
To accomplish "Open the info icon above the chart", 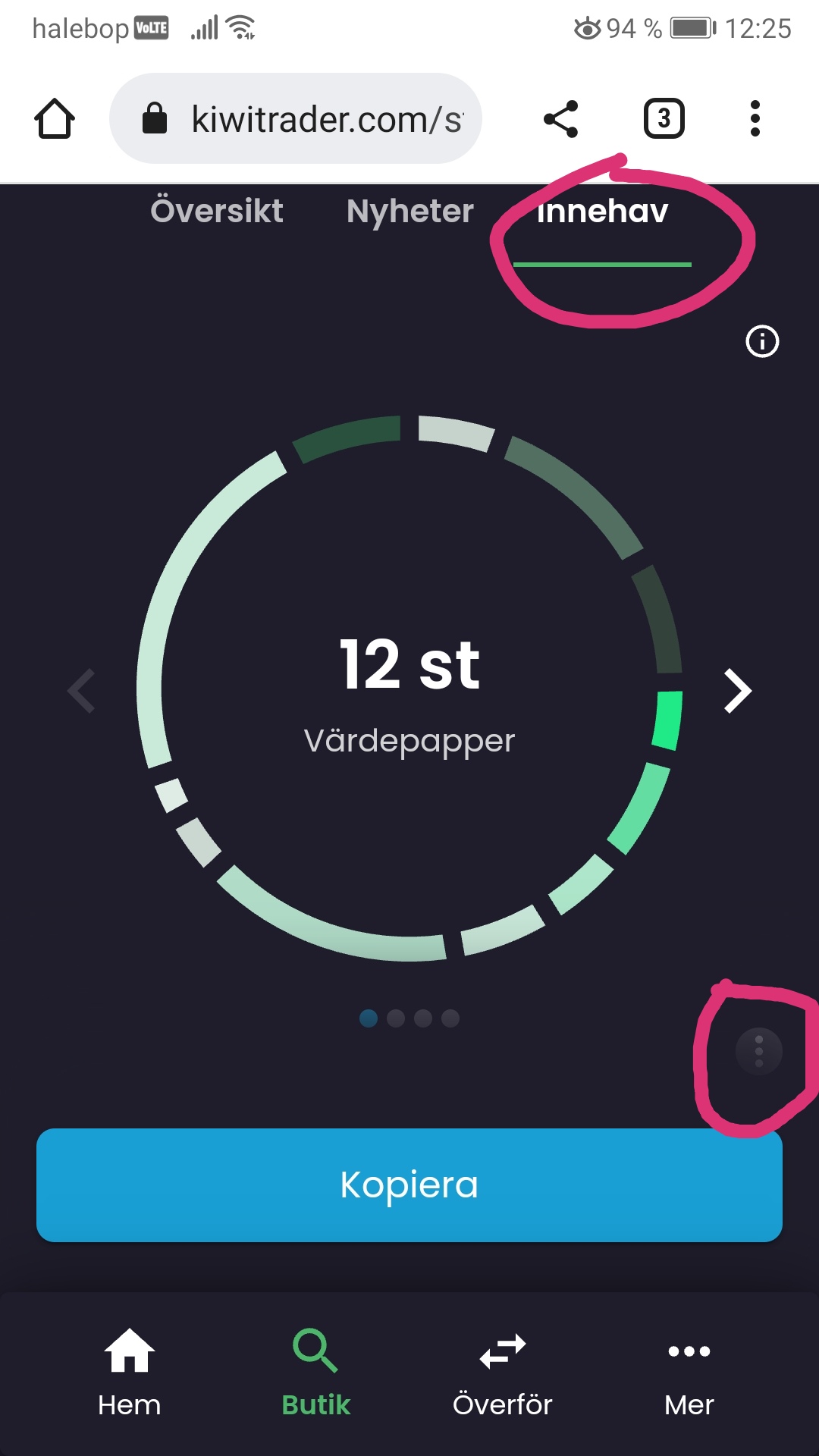I will tap(762, 341).
